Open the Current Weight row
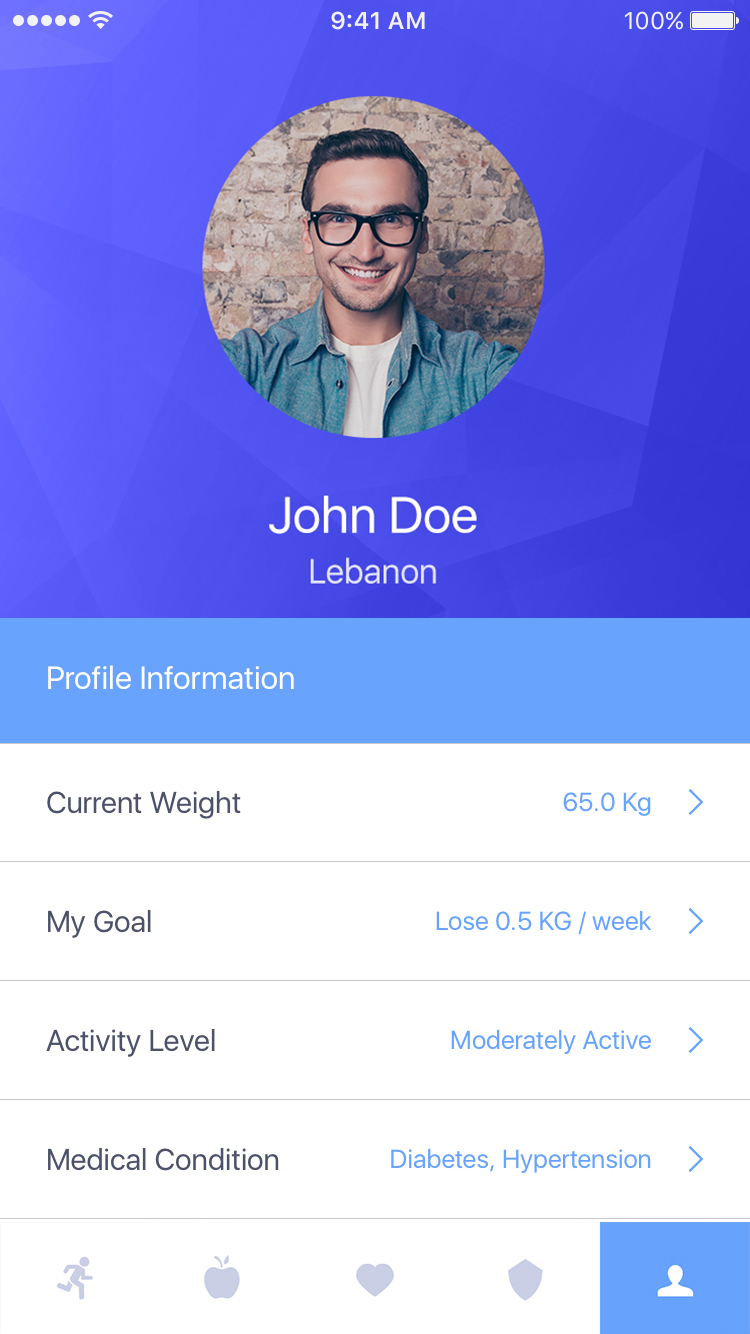This screenshot has width=750, height=1334. click(x=375, y=803)
